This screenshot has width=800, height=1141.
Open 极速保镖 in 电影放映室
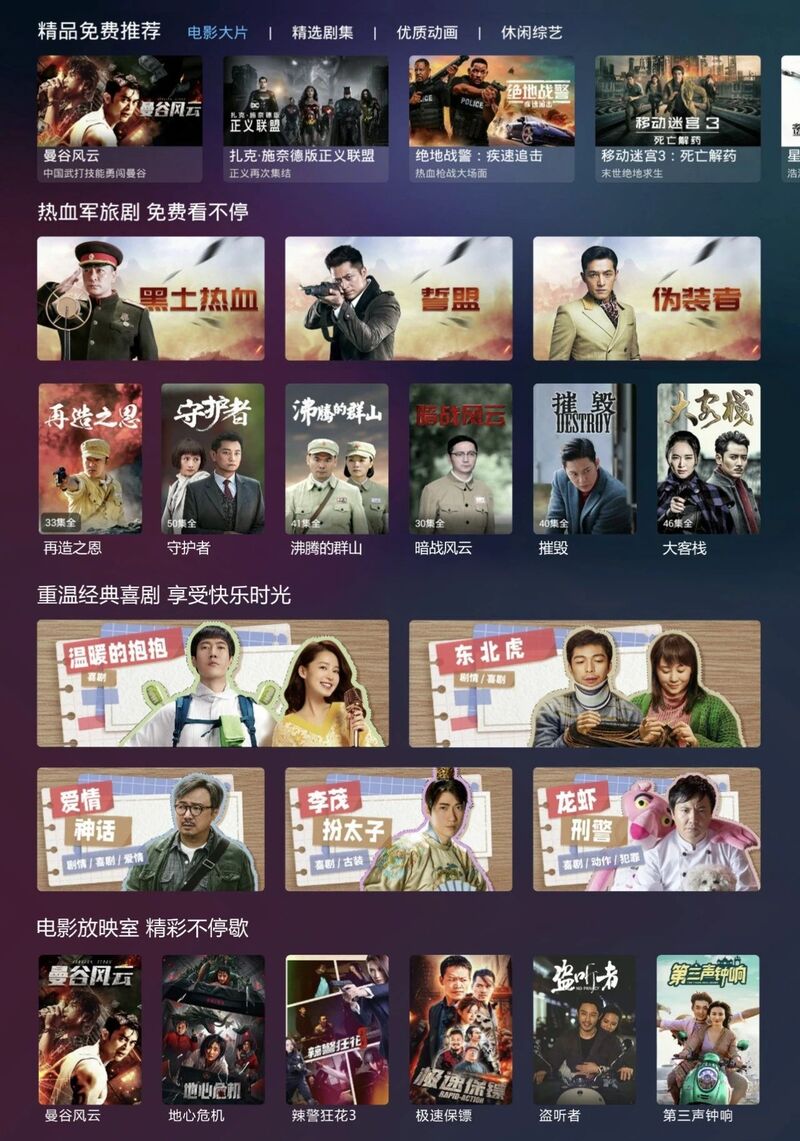pos(460,1030)
